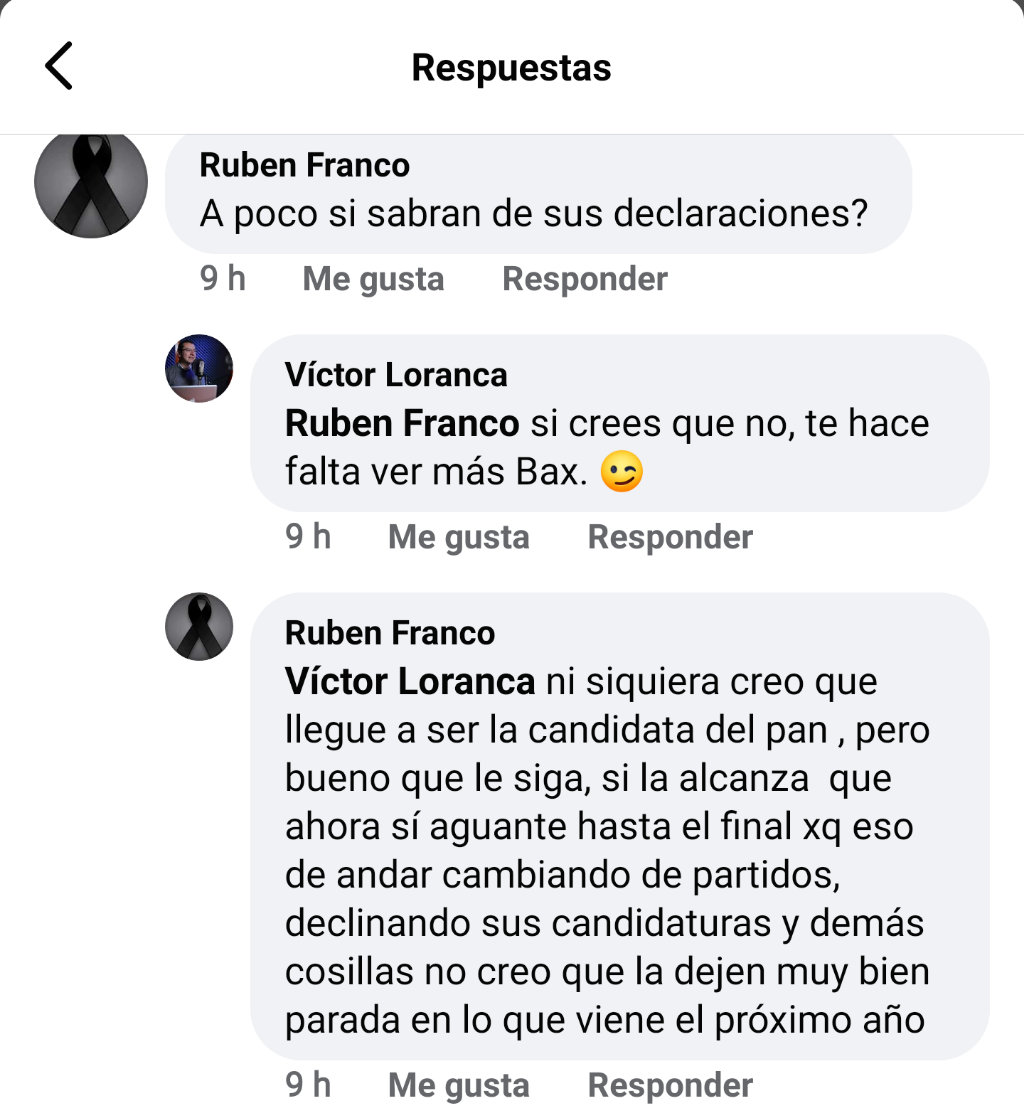
Task: Tap Responder under Víctor Loranca's comment
Action: click(x=670, y=537)
